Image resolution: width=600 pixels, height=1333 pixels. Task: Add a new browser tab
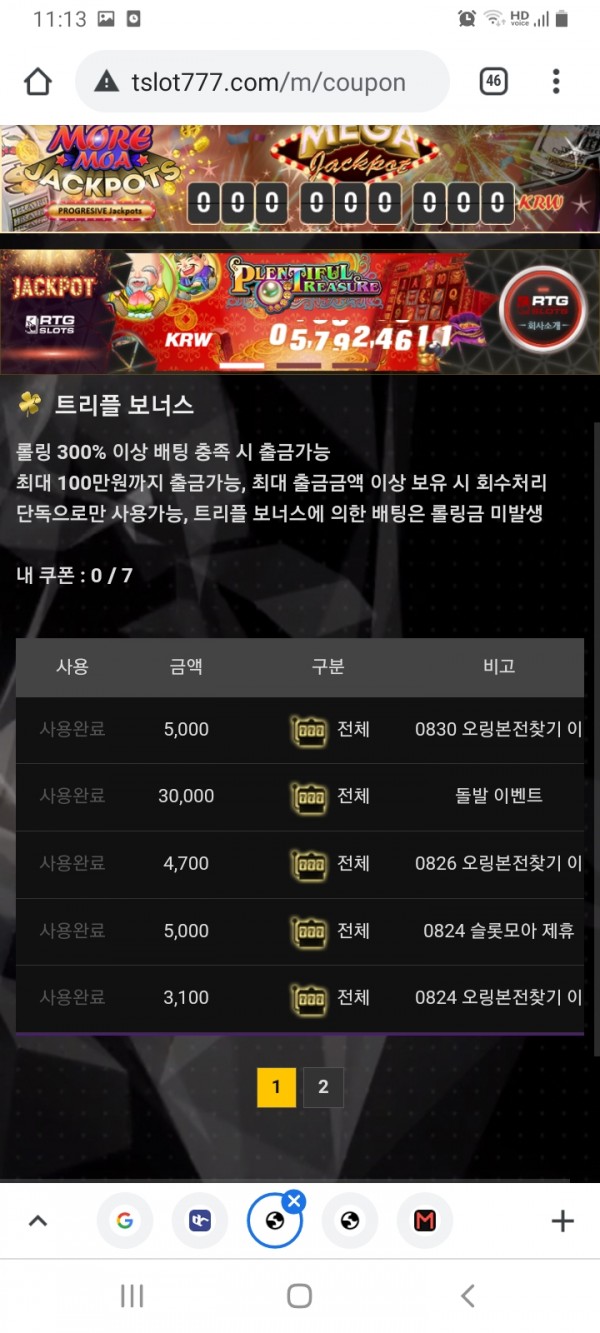tap(563, 1220)
